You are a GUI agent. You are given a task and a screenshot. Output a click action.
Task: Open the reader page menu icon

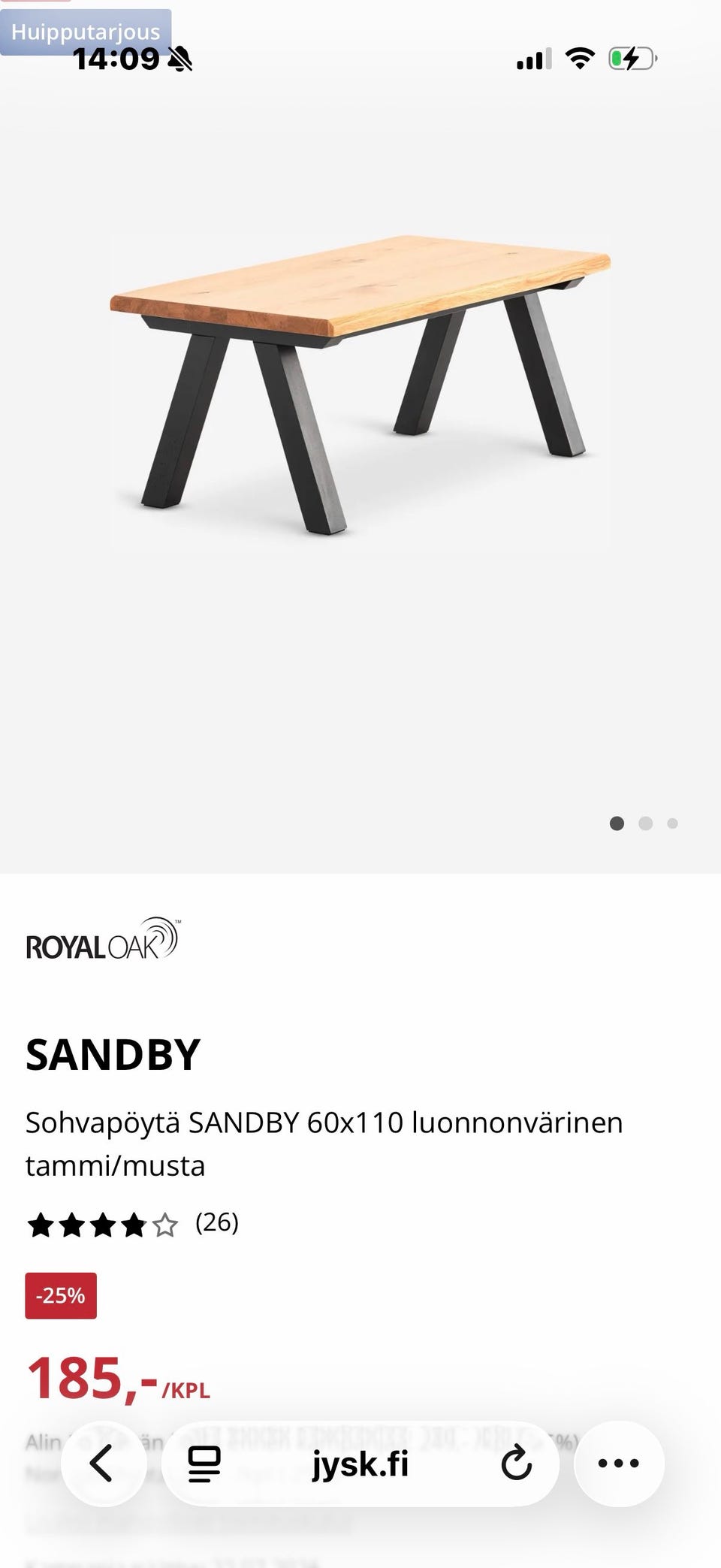204,1464
